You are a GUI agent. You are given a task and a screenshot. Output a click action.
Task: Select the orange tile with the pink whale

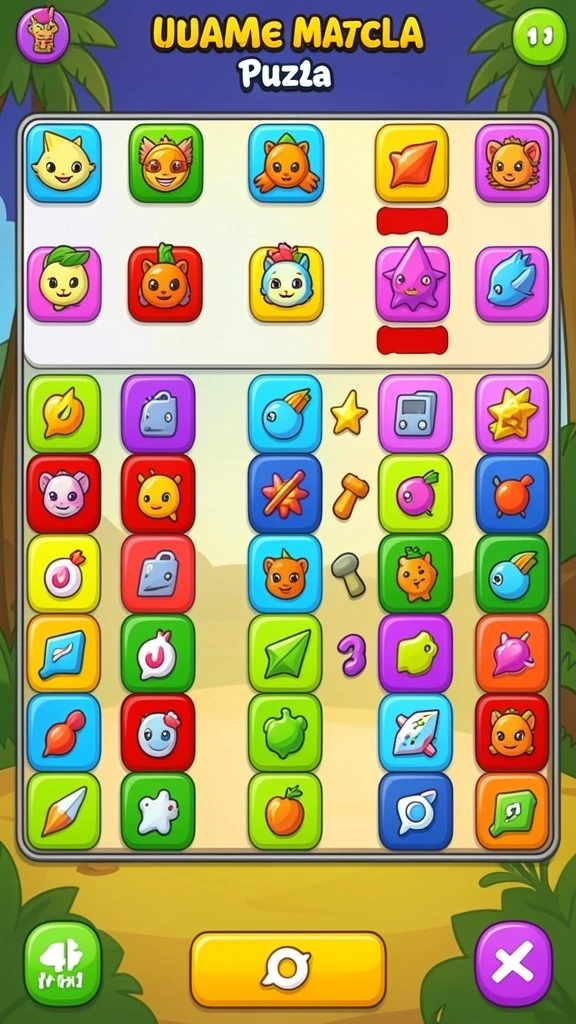click(x=512, y=653)
